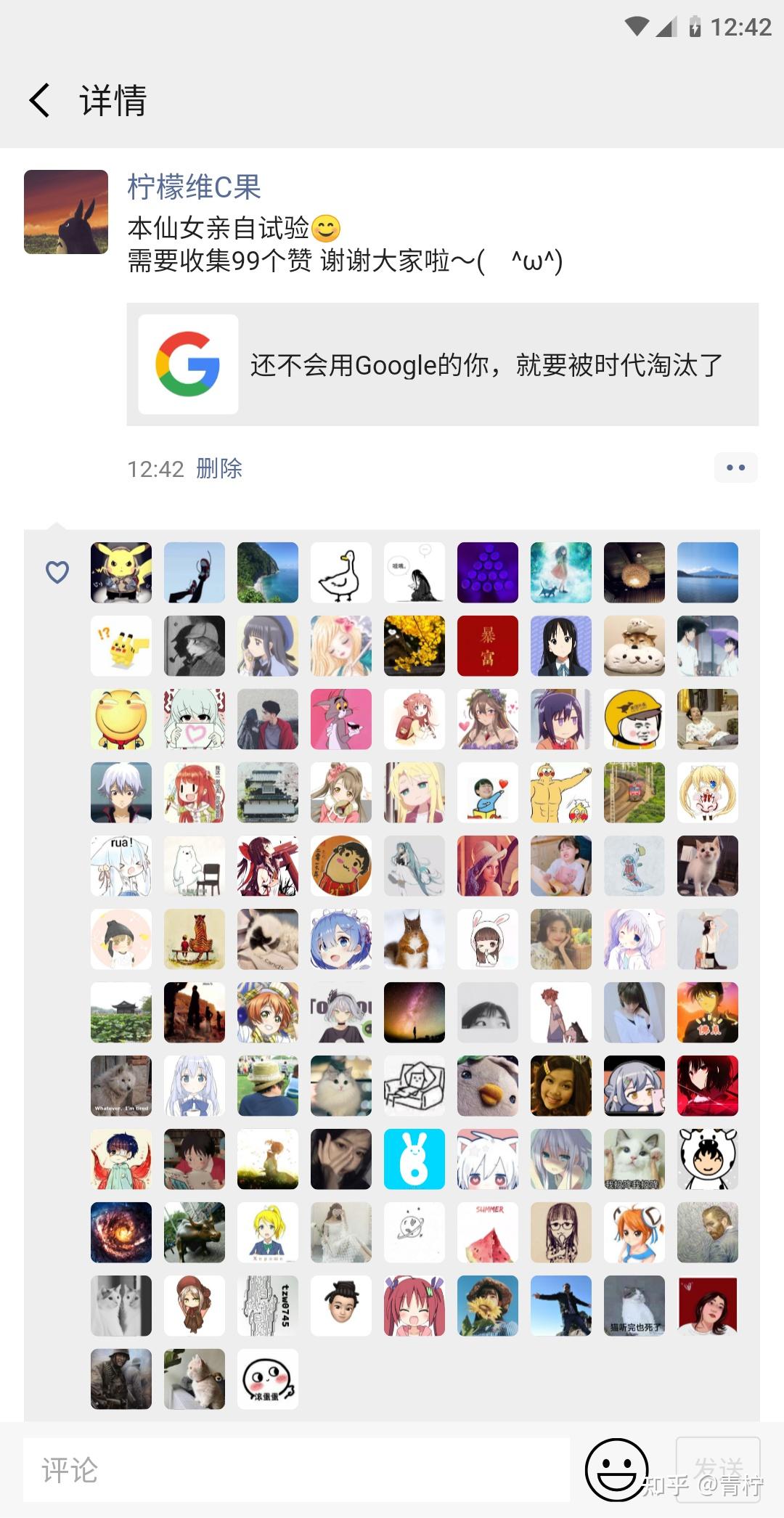Open the red 暴富 liker avatar

pos(488,646)
